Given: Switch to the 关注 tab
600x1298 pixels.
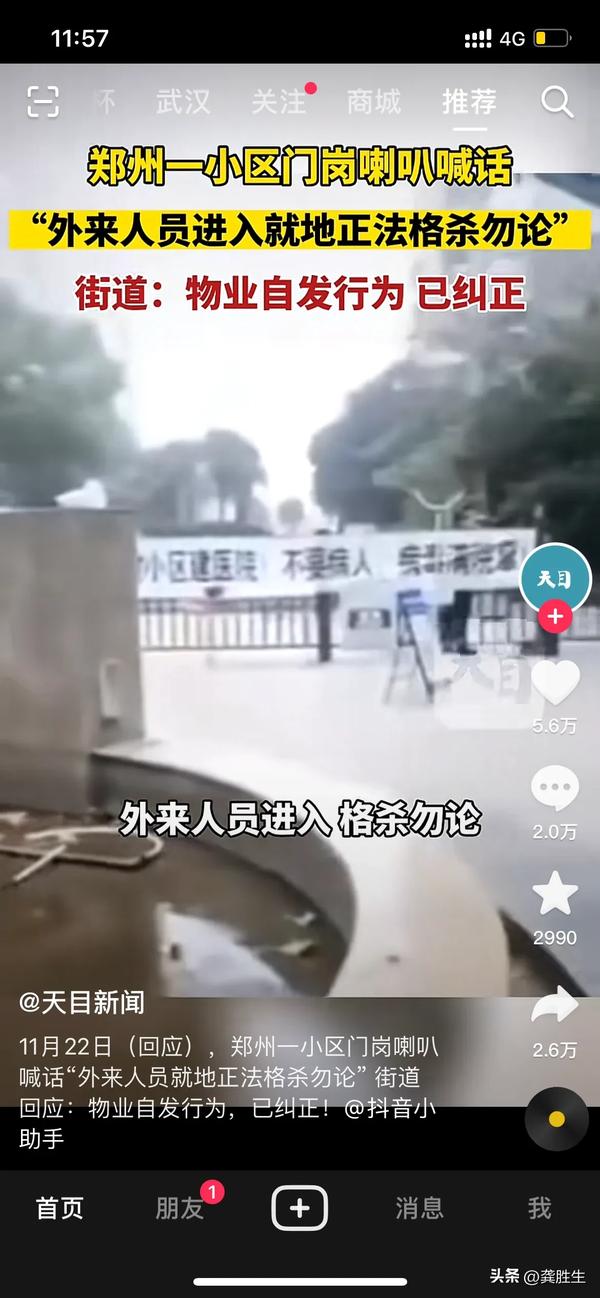Looking at the screenshot, I should [278, 101].
